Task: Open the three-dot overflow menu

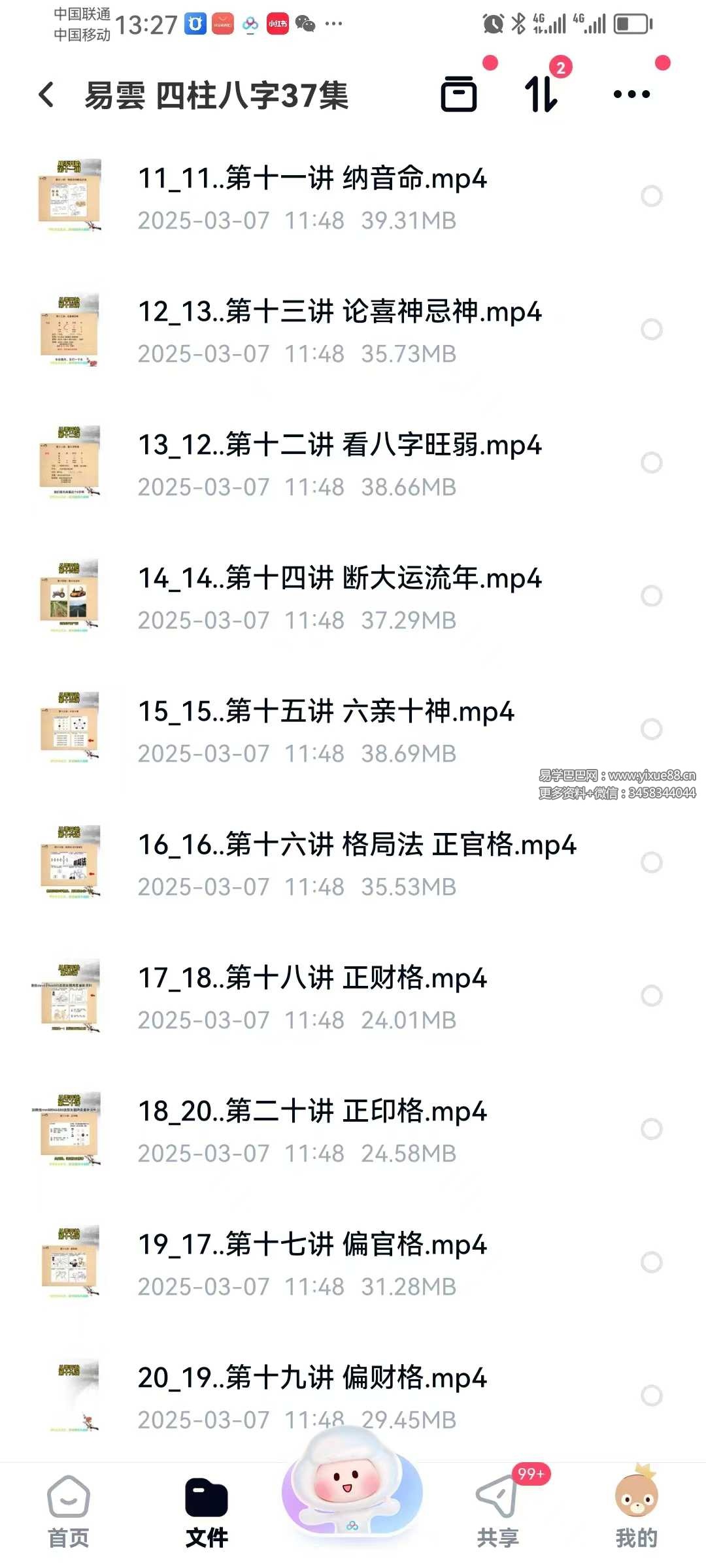Action: click(631, 94)
